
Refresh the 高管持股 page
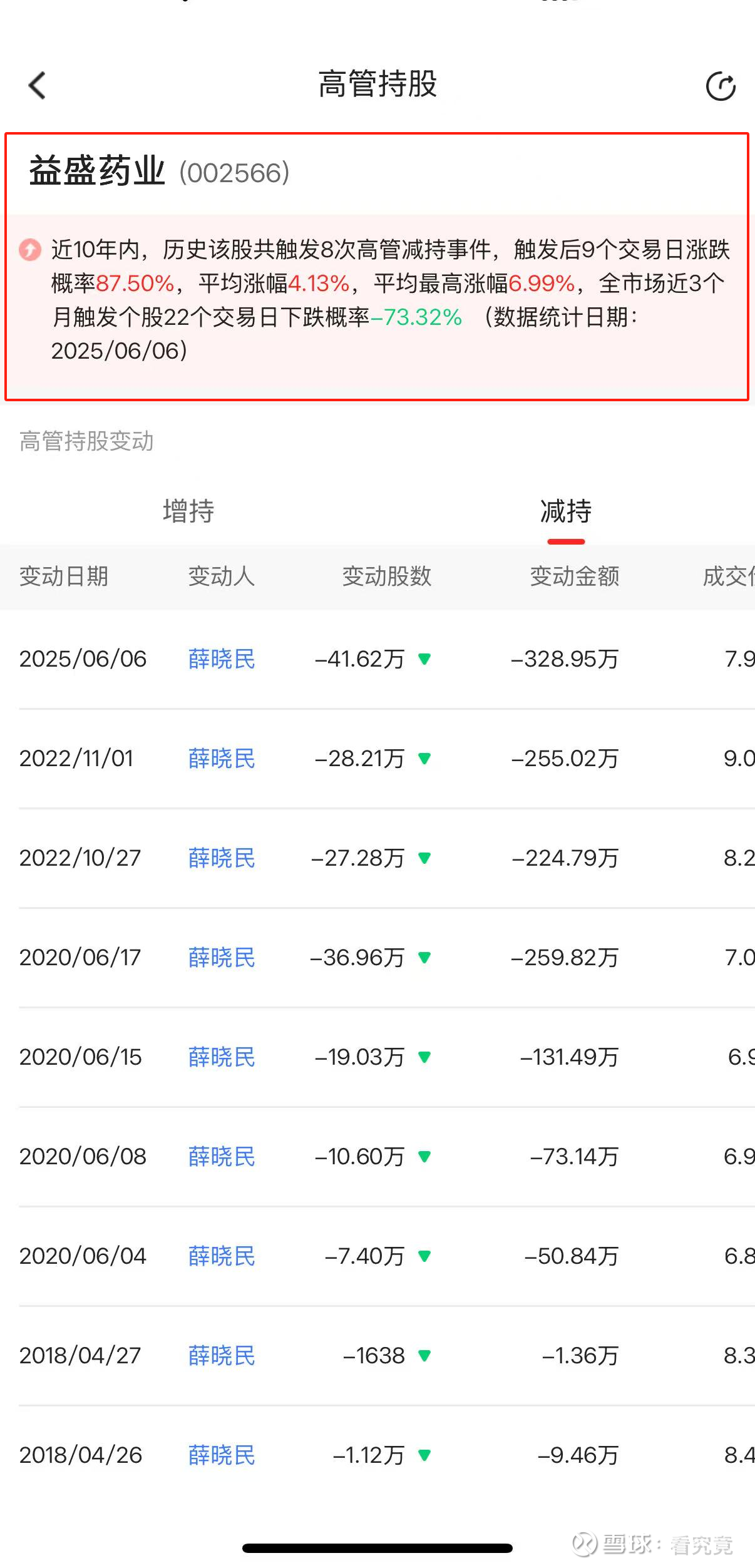(721, 86)
